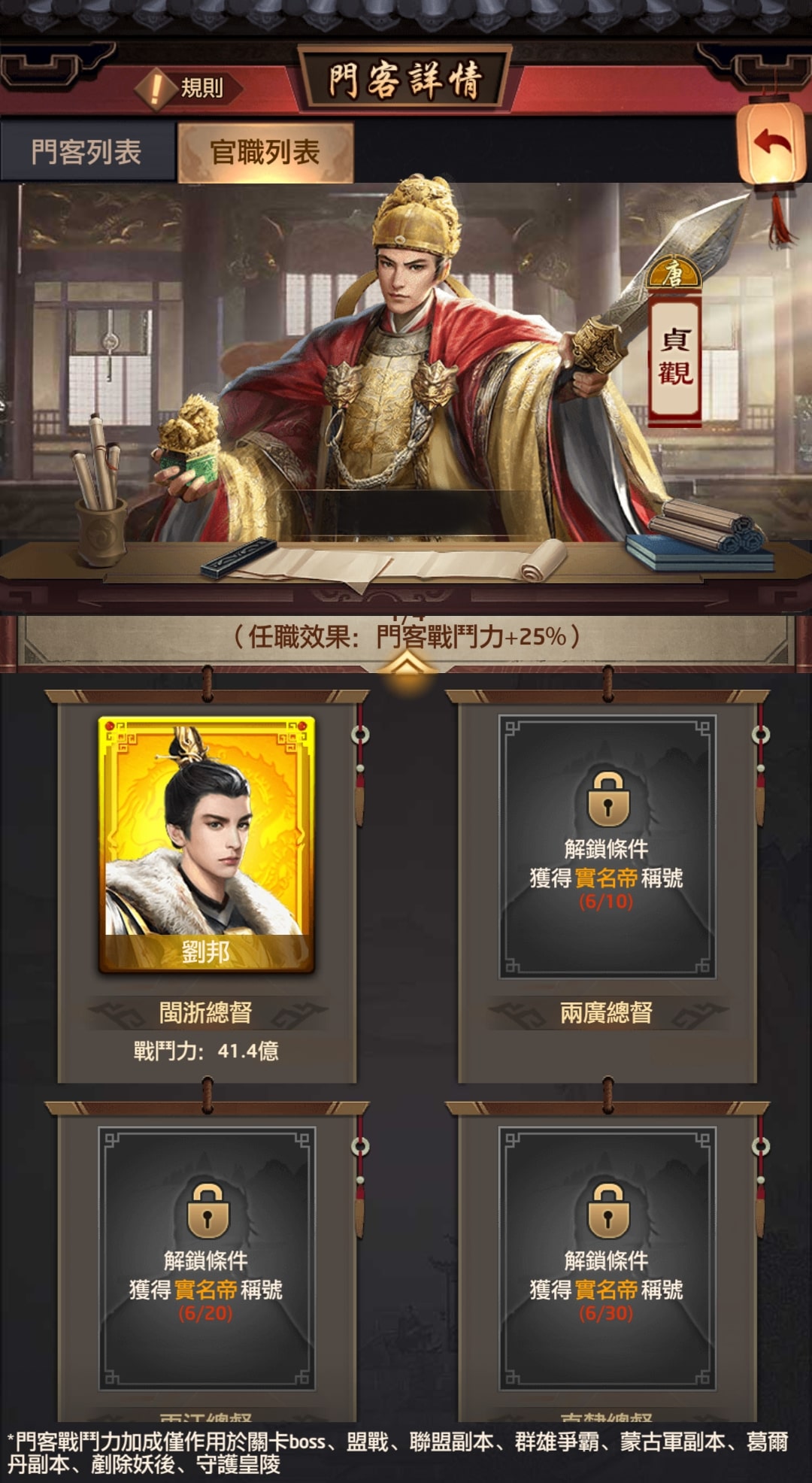
Task: Switch to the 門客列表 tab
Action: [x=87, y=152]
